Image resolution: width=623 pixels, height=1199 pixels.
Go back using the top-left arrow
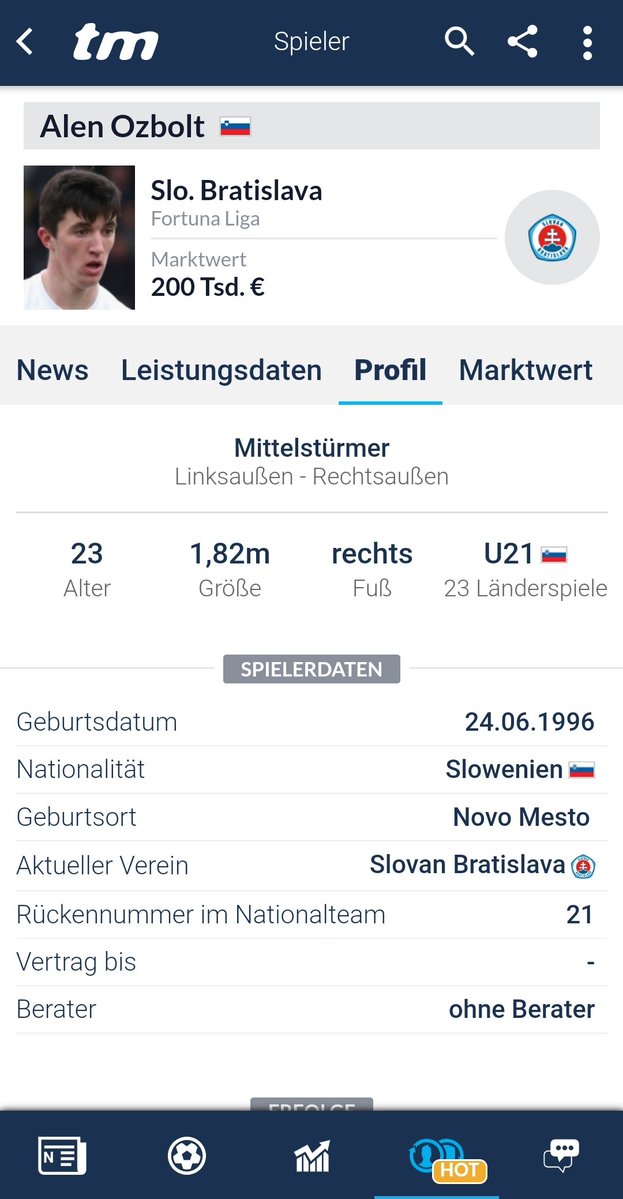[x=25, y=41]
